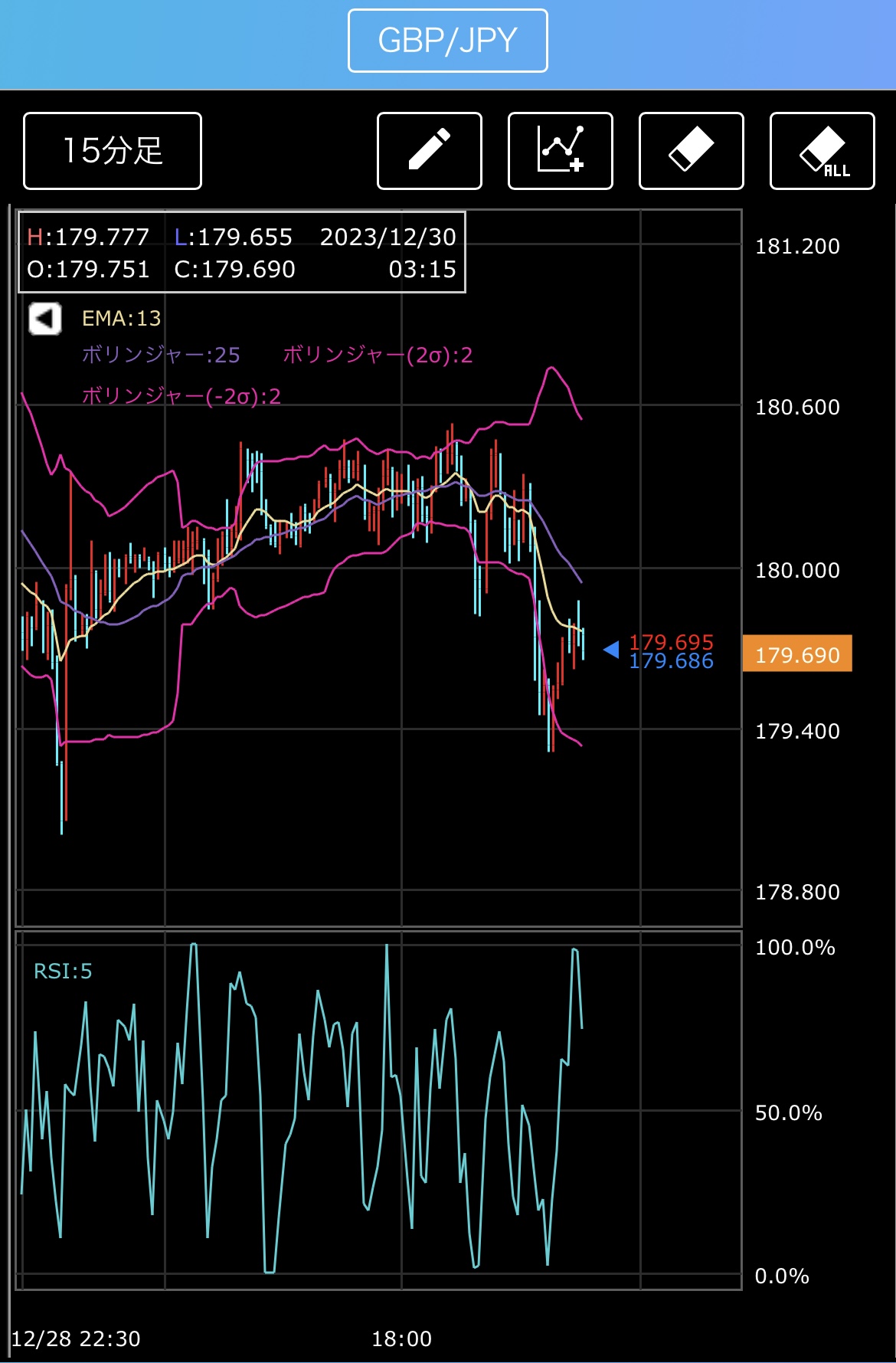This screenshot has height=1363, width=896.
Task: Erase all drawings with the ALL eraser
Action: (x=822, y=151)
